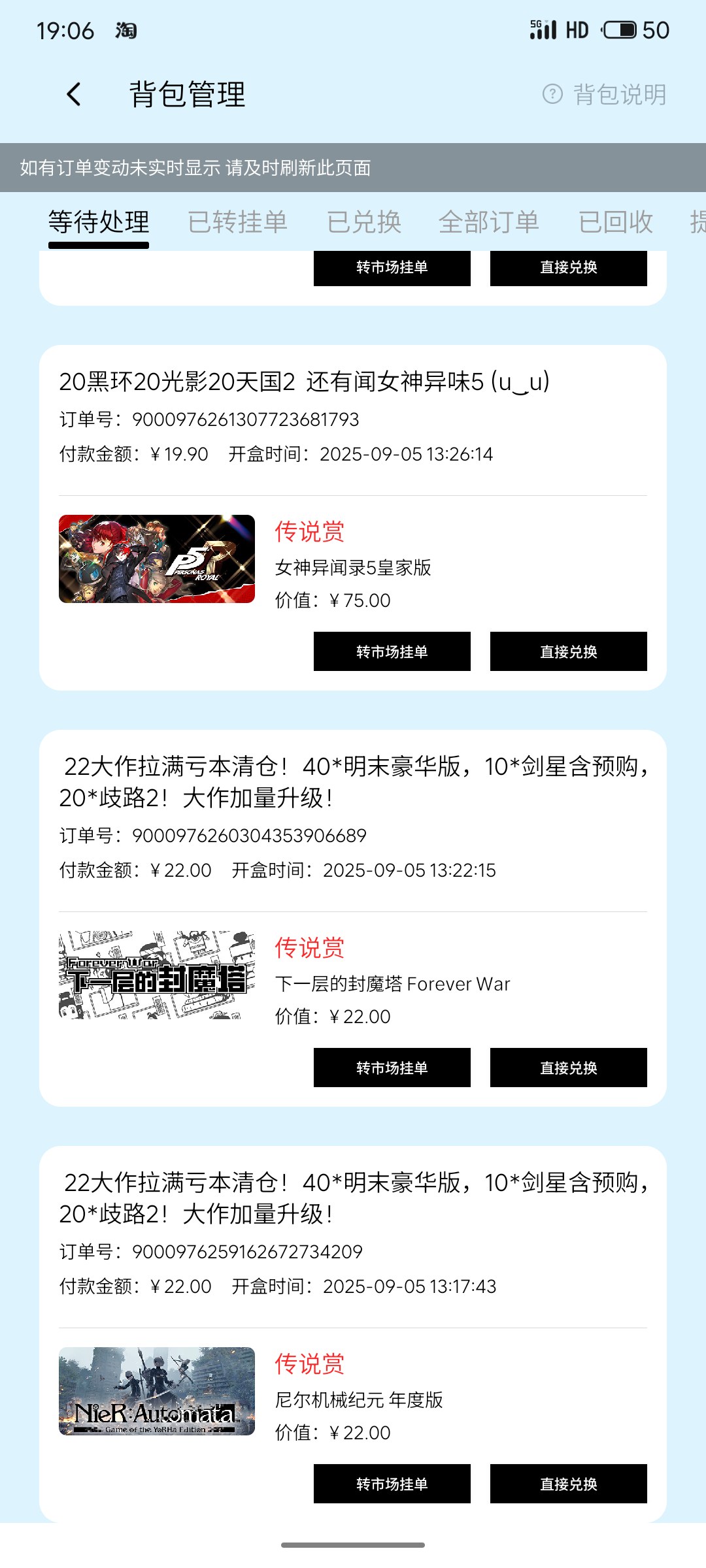
Task: Tap 转市场挂单 for 女神异闻录5皇家版
Action: click(x=392, y=651)
